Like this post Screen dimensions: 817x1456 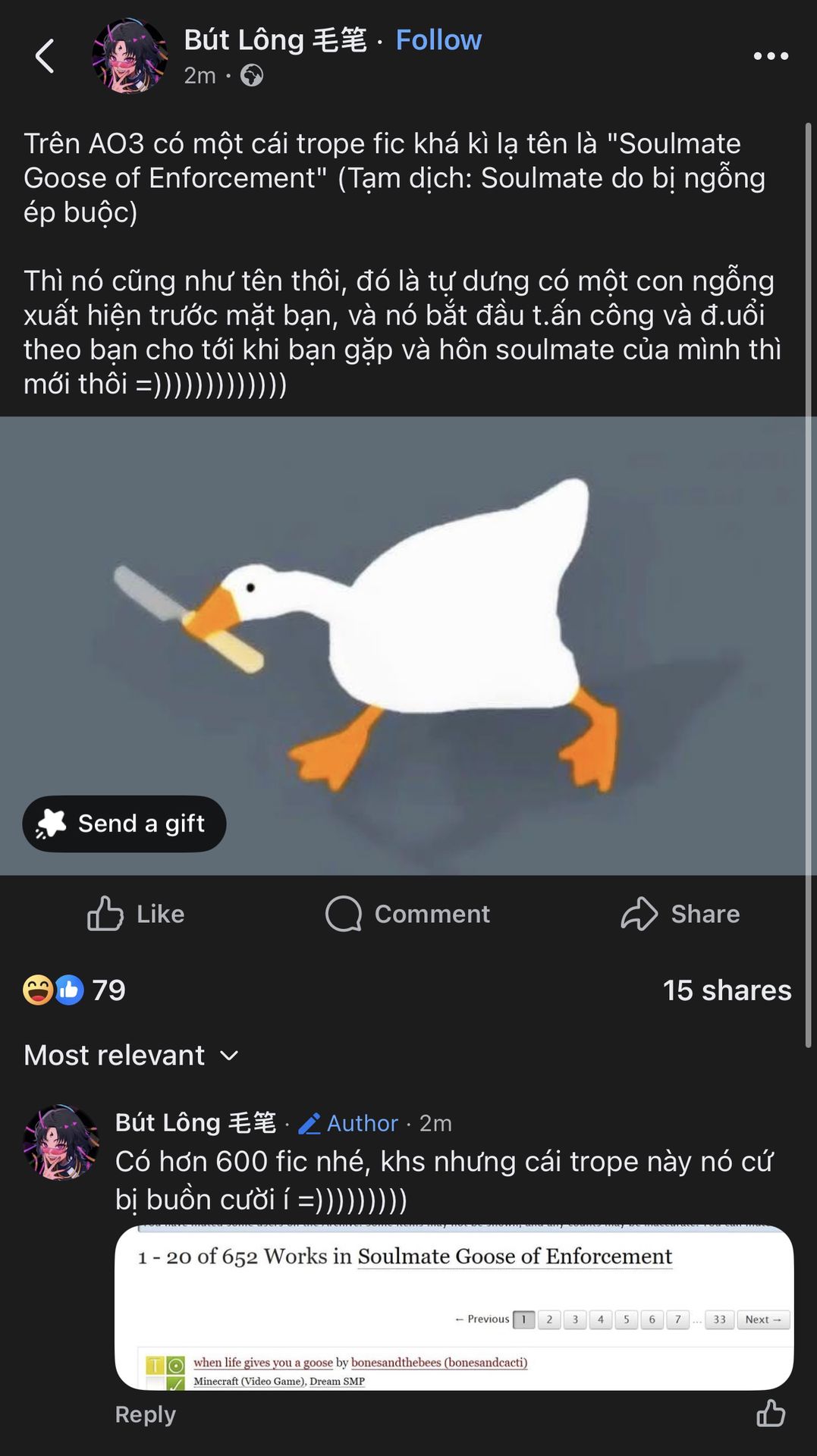[136, 914]
